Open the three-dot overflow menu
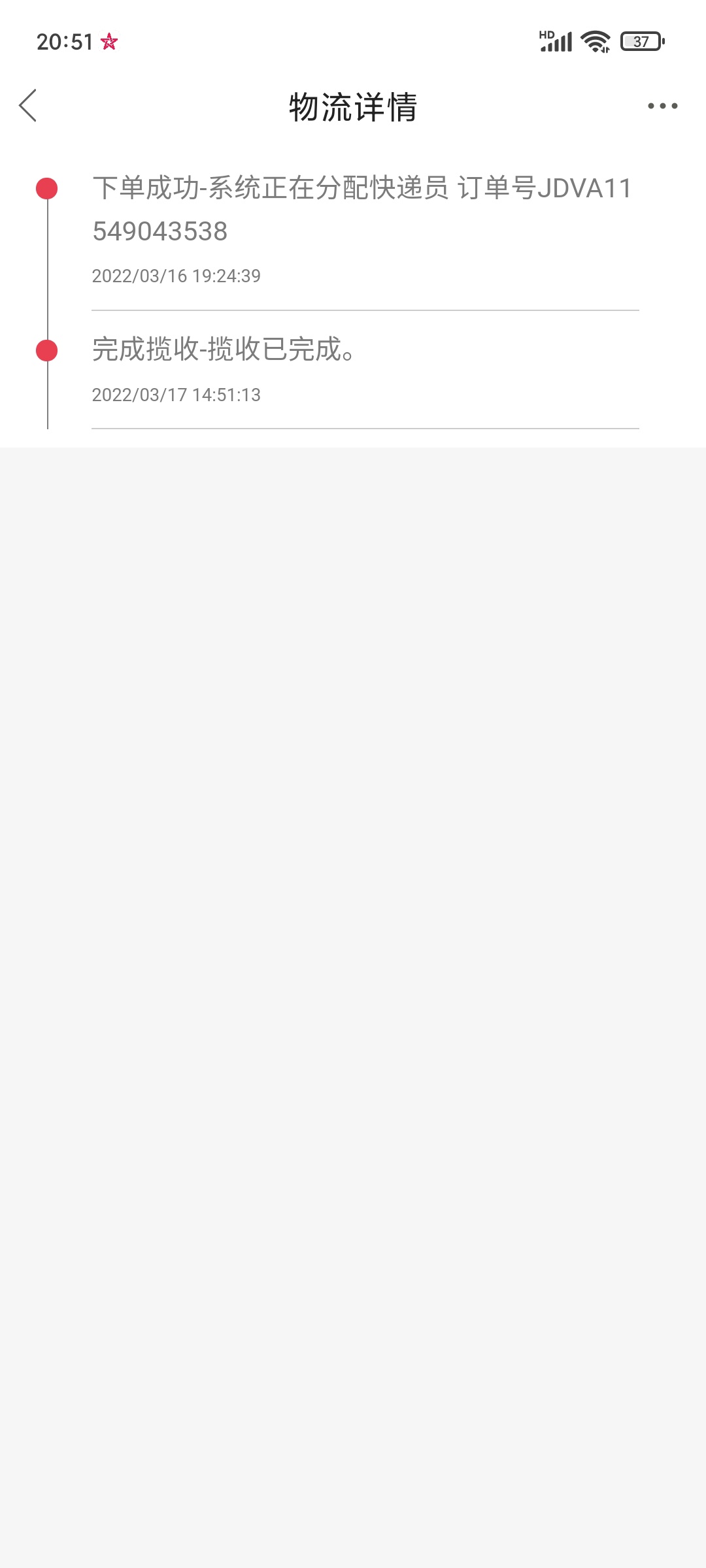 tap(662, 106)
